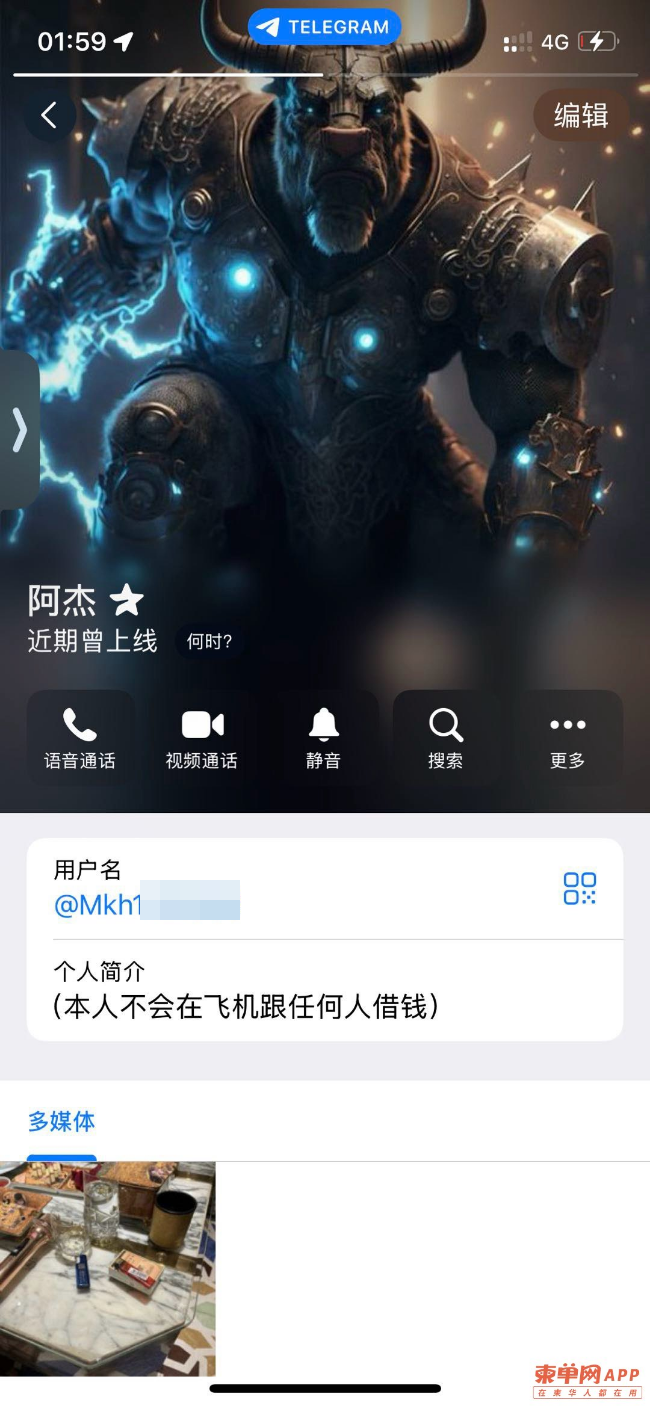Open 搜索 to search the chat
This screenshot has height=1406, width=650.
click(445, 740)
